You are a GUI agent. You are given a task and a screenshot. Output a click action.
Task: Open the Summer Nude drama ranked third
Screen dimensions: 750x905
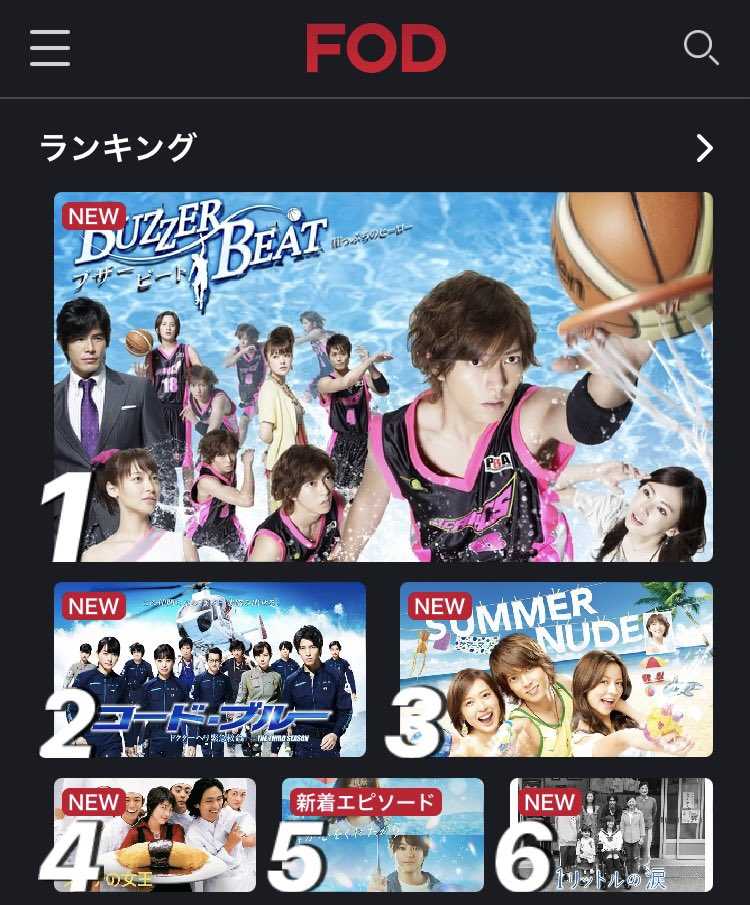click(556, 669)
